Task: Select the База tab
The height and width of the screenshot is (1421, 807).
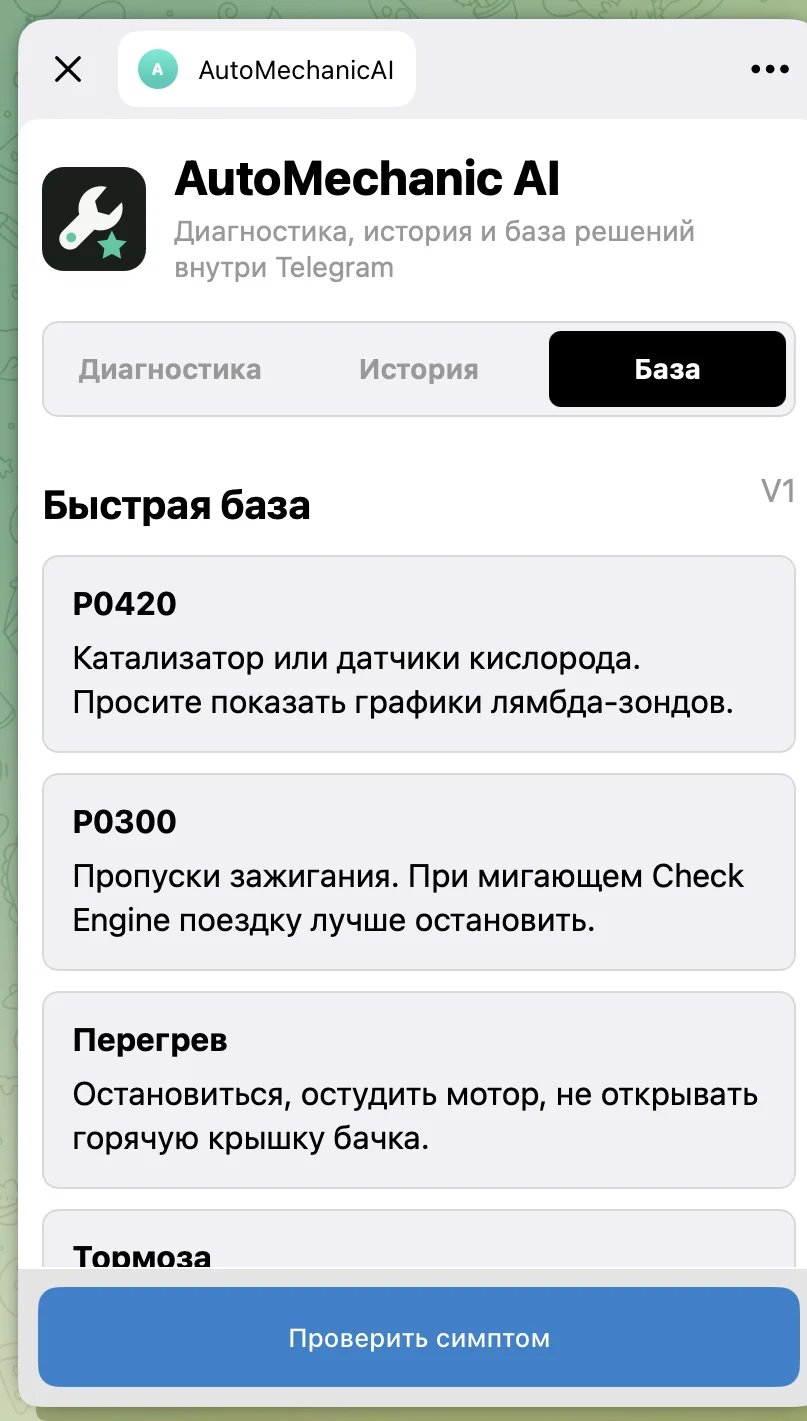Action: click(x=667, y=369)
